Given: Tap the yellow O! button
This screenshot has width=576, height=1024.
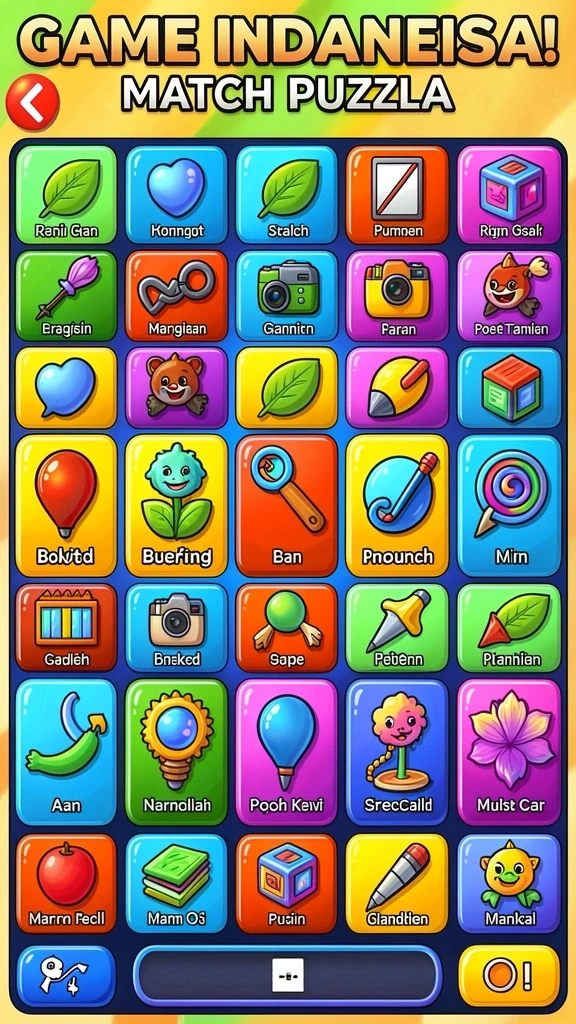Looking at the screenshot, I should pos(509,976).
